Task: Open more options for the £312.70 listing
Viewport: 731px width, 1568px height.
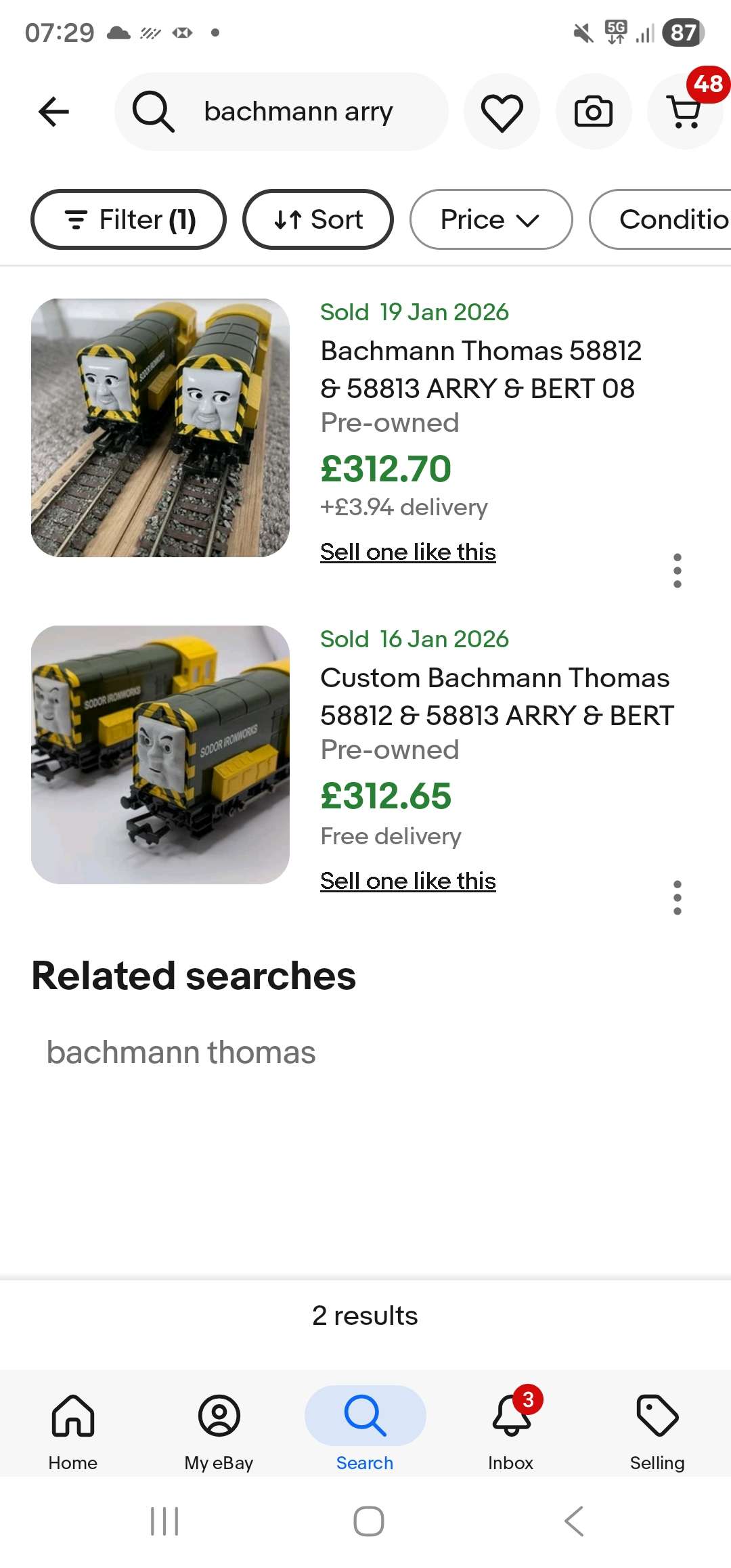Action: (677, 571)
